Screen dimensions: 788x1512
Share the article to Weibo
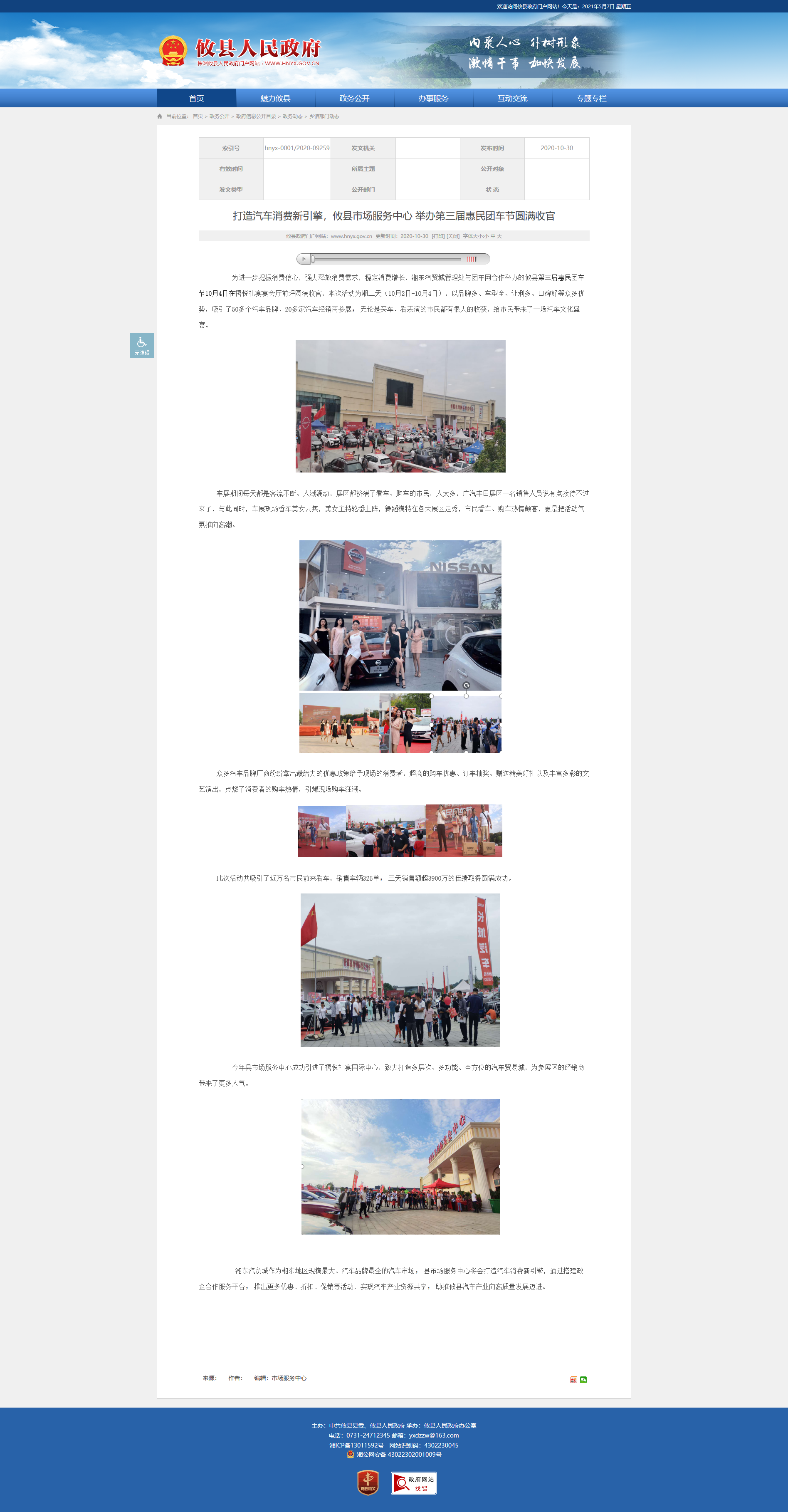(574, 1379)
